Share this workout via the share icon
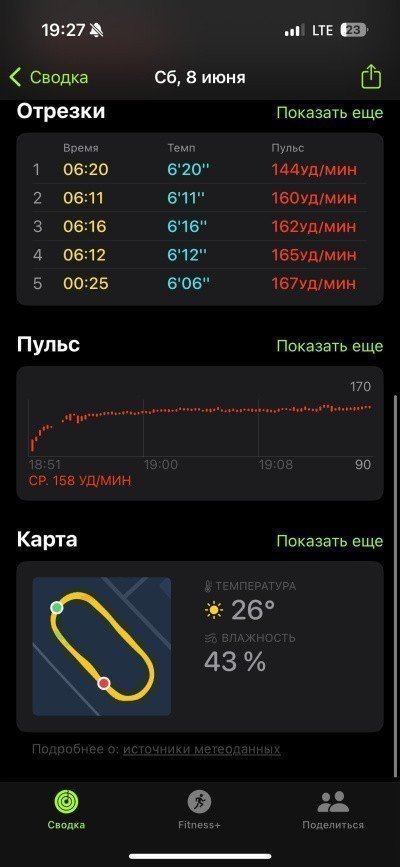Viewport: 400px width, 867px height. click(371, 77)
